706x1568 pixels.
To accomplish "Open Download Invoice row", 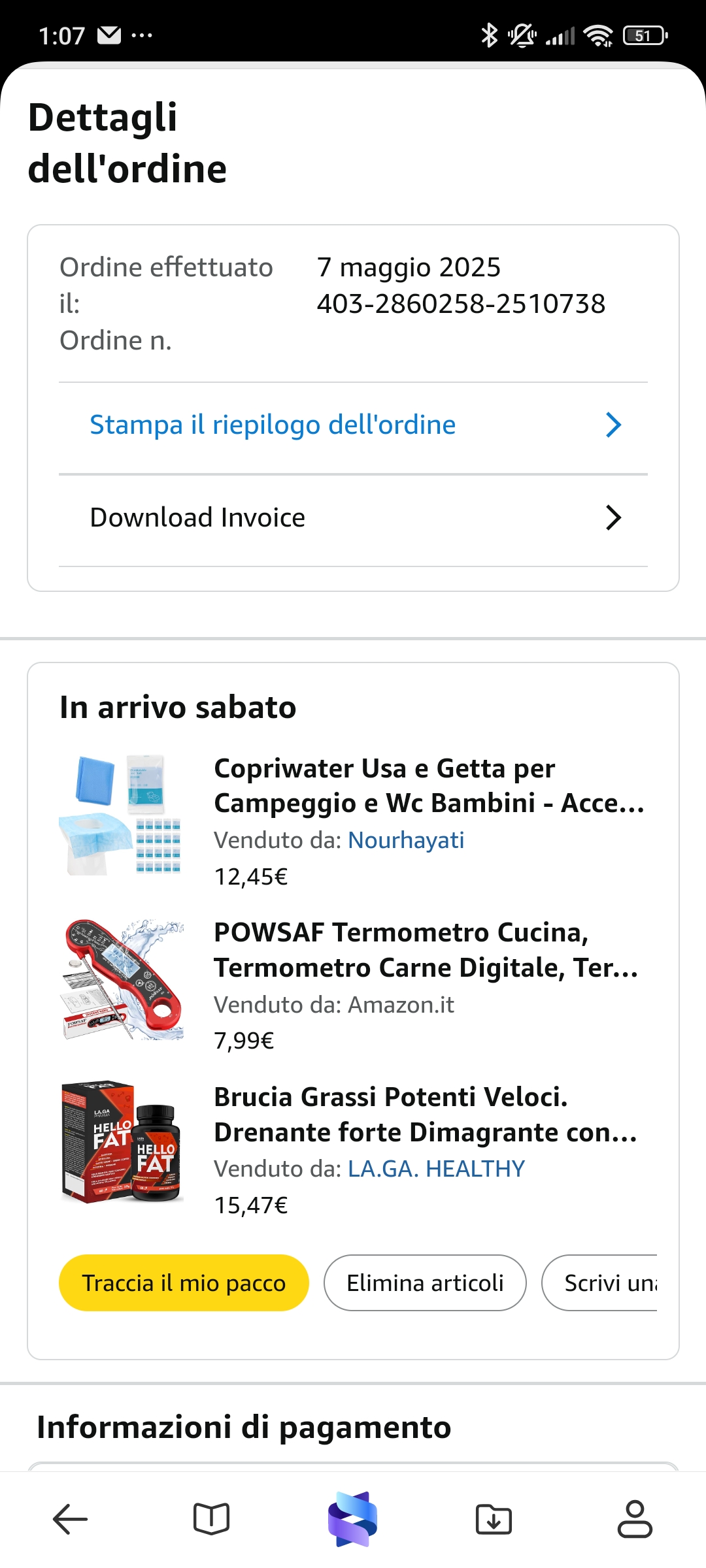I will coord(353,518).
